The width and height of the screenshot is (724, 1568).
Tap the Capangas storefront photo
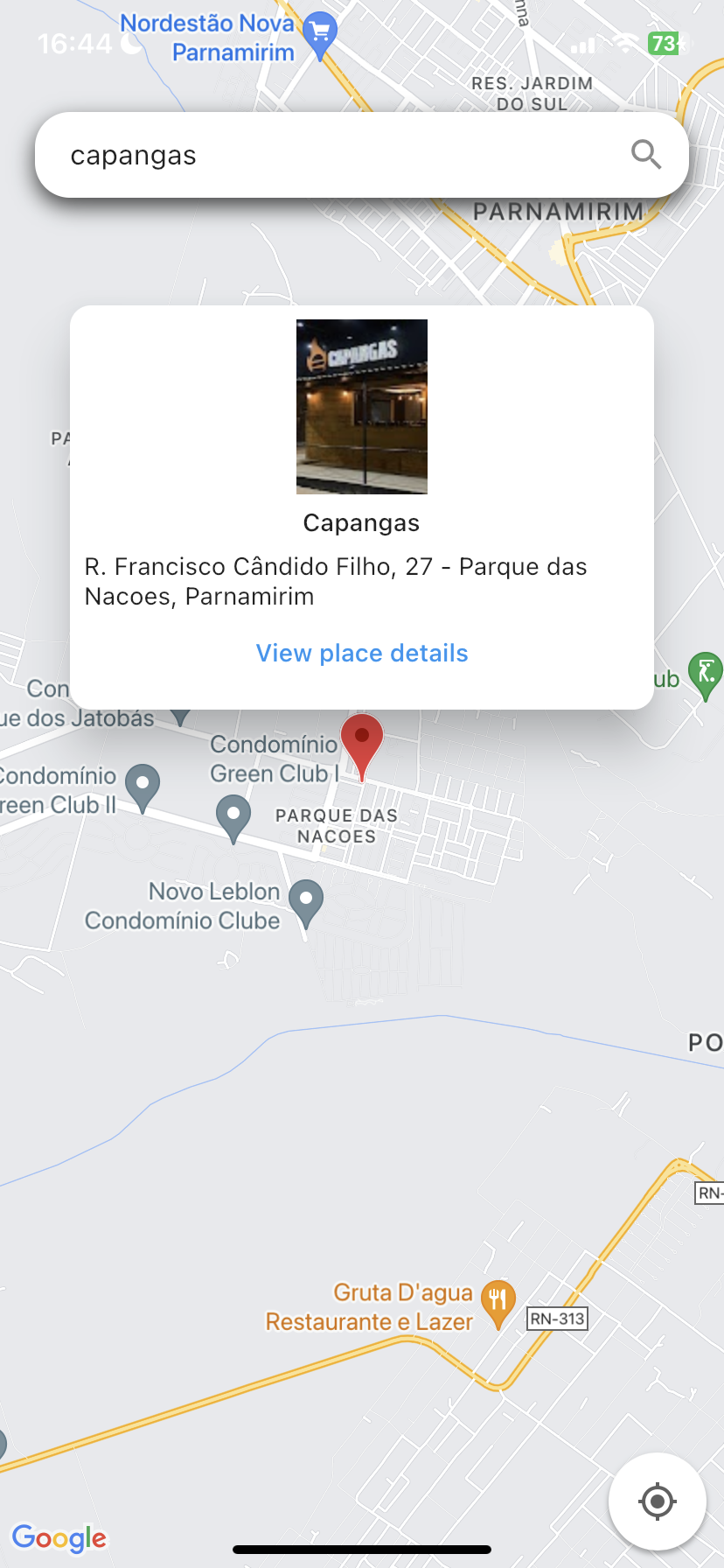click(361, 406)
